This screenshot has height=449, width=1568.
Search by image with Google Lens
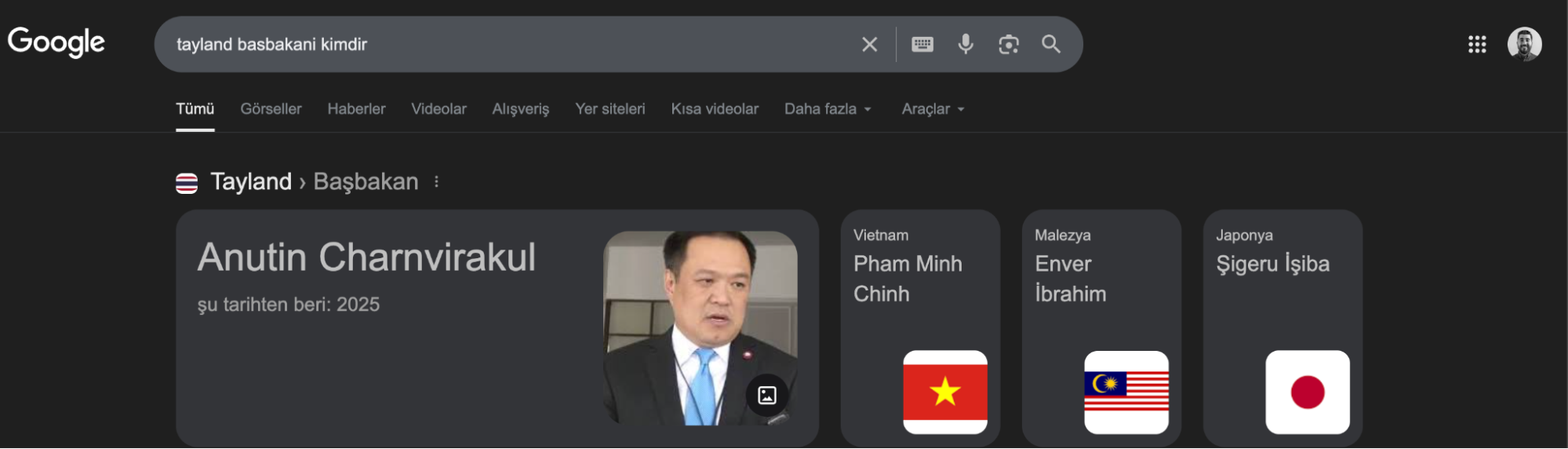pyautogui.click(x=1009, y=45)
